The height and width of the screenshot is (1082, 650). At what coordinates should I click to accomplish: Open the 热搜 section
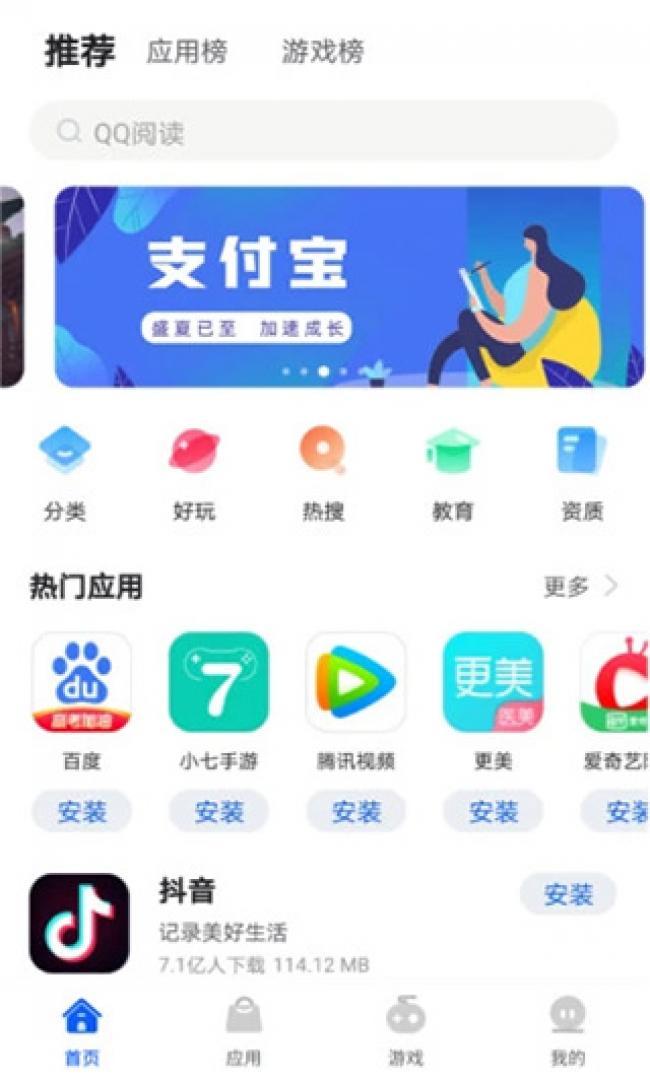click(x=323, y=472)
